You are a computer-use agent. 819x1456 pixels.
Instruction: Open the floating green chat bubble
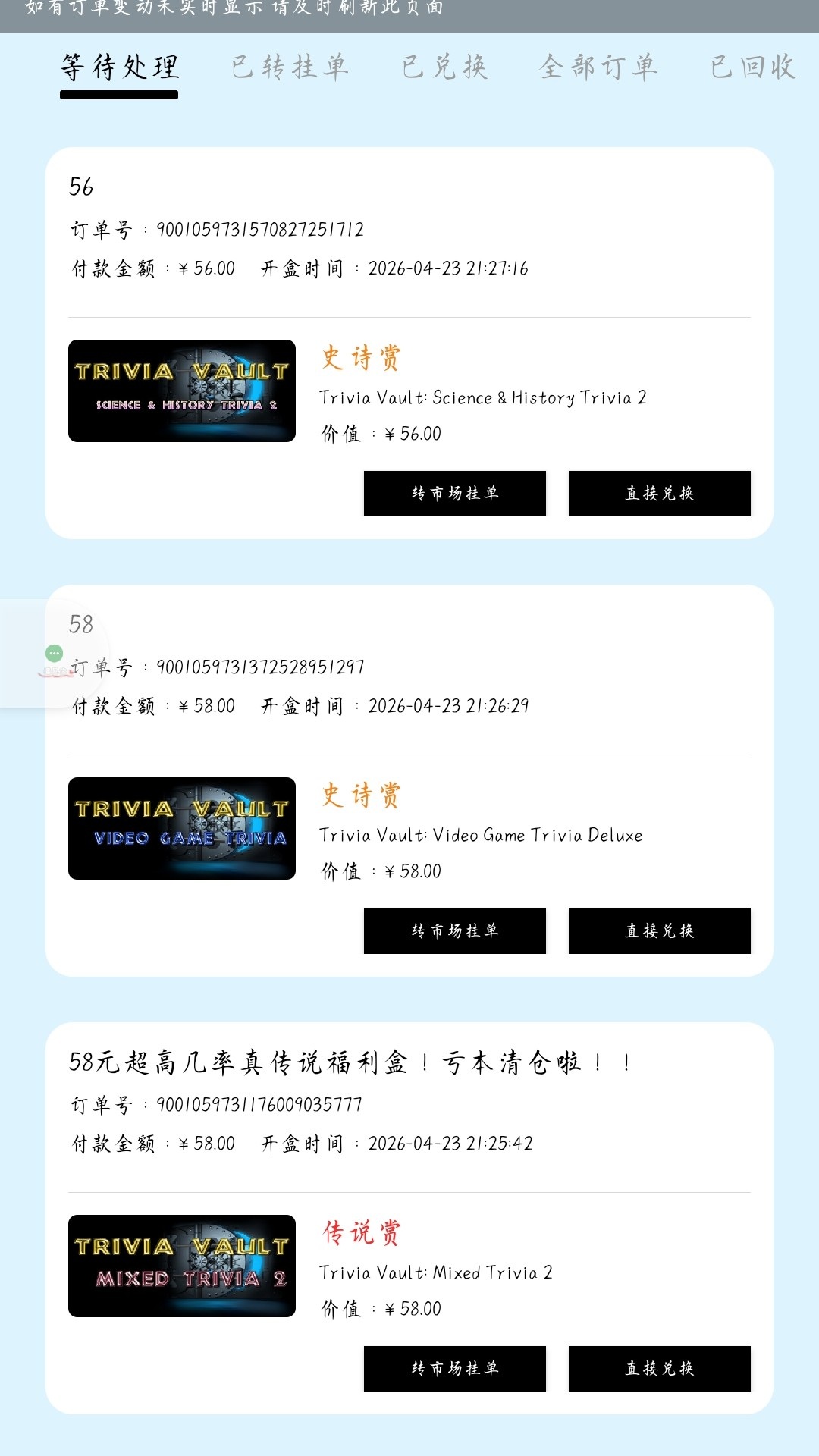point(54,654)
